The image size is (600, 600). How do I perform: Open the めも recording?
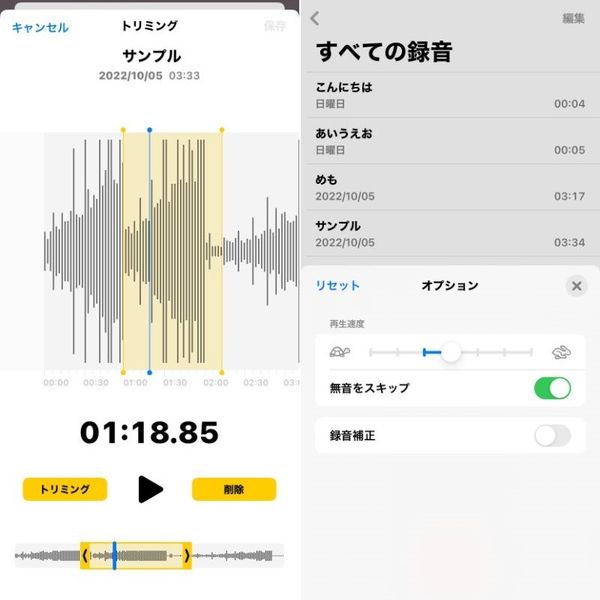[450, 188]
